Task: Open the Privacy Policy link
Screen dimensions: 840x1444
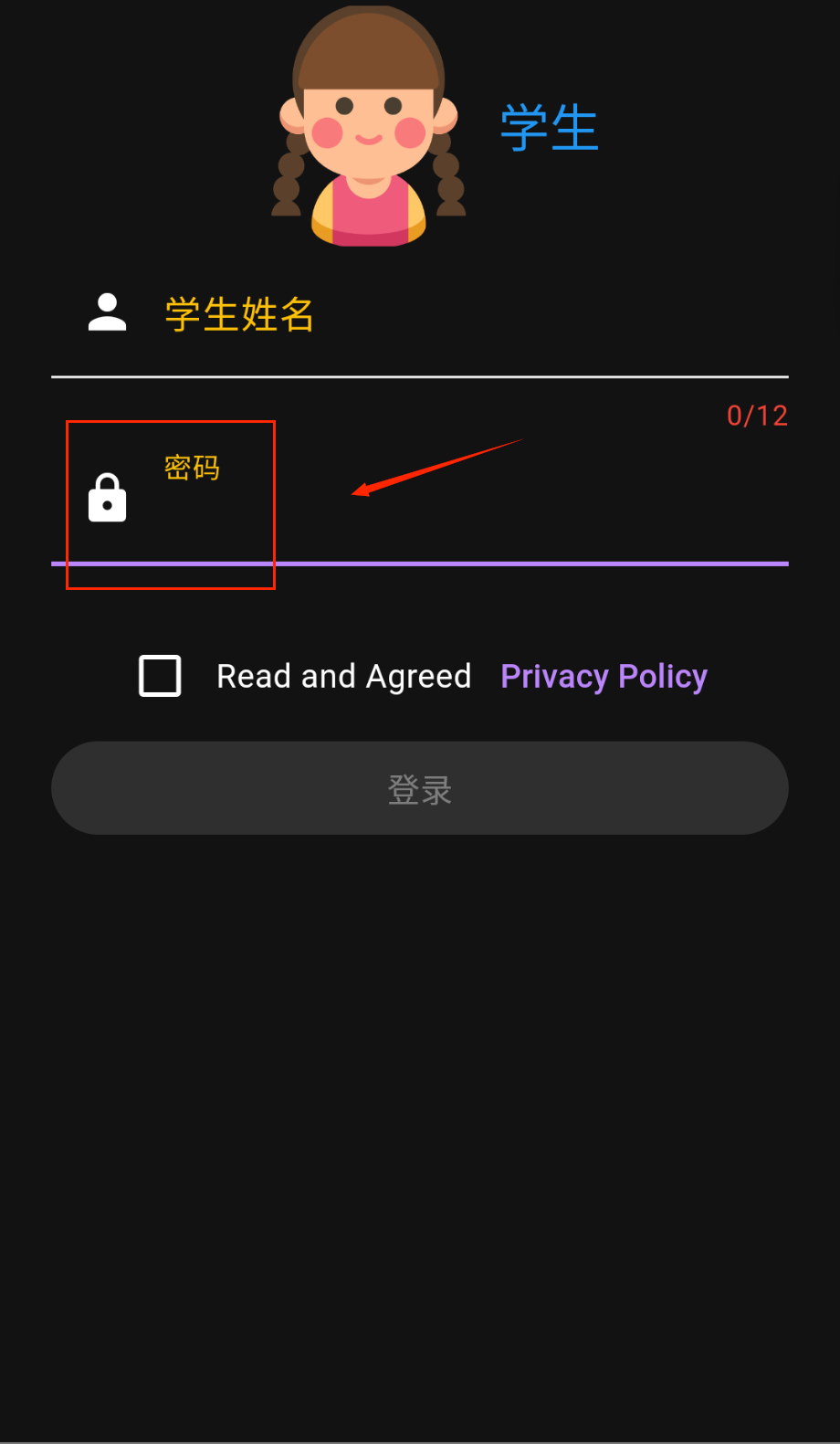Action: click(604, 677)
